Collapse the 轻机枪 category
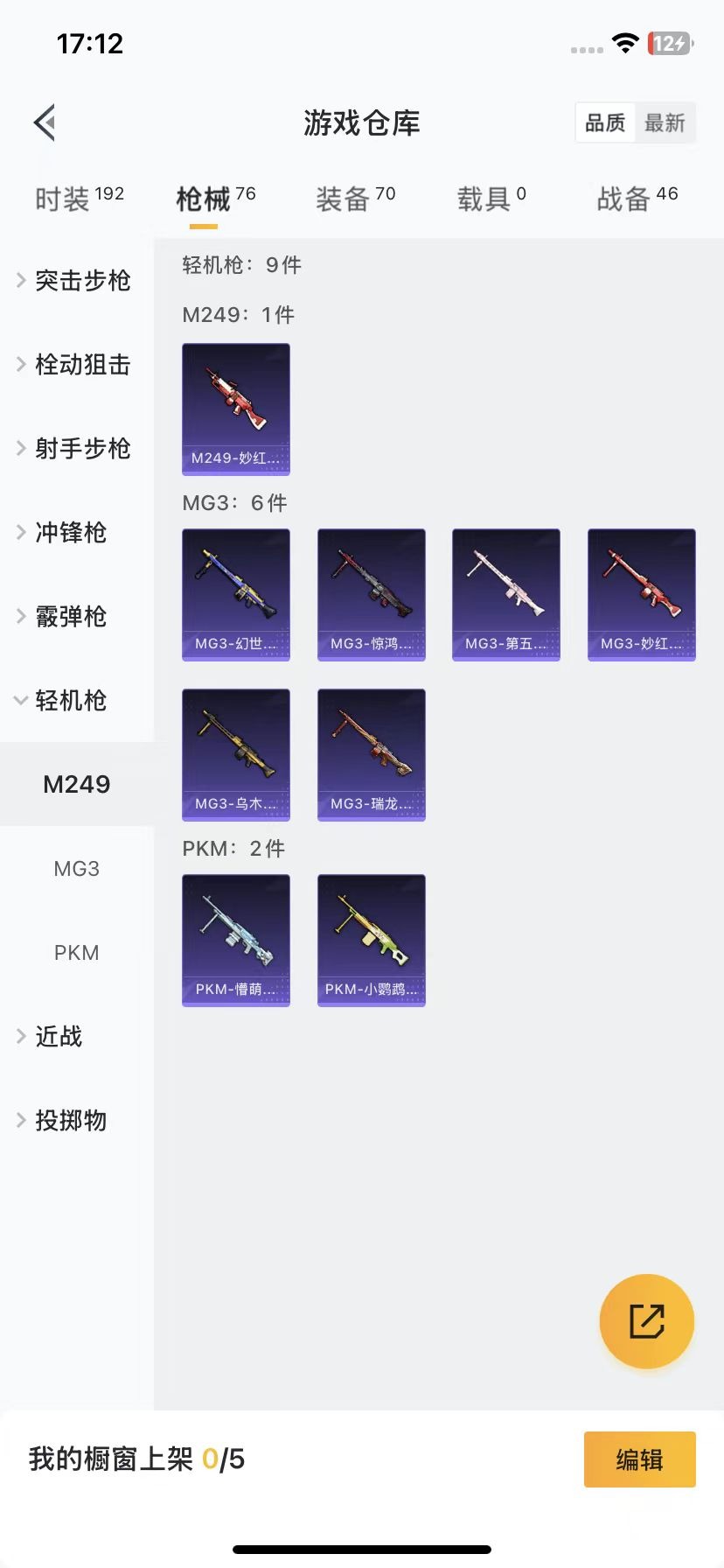Screen dimensions: 724x1568 70,700
